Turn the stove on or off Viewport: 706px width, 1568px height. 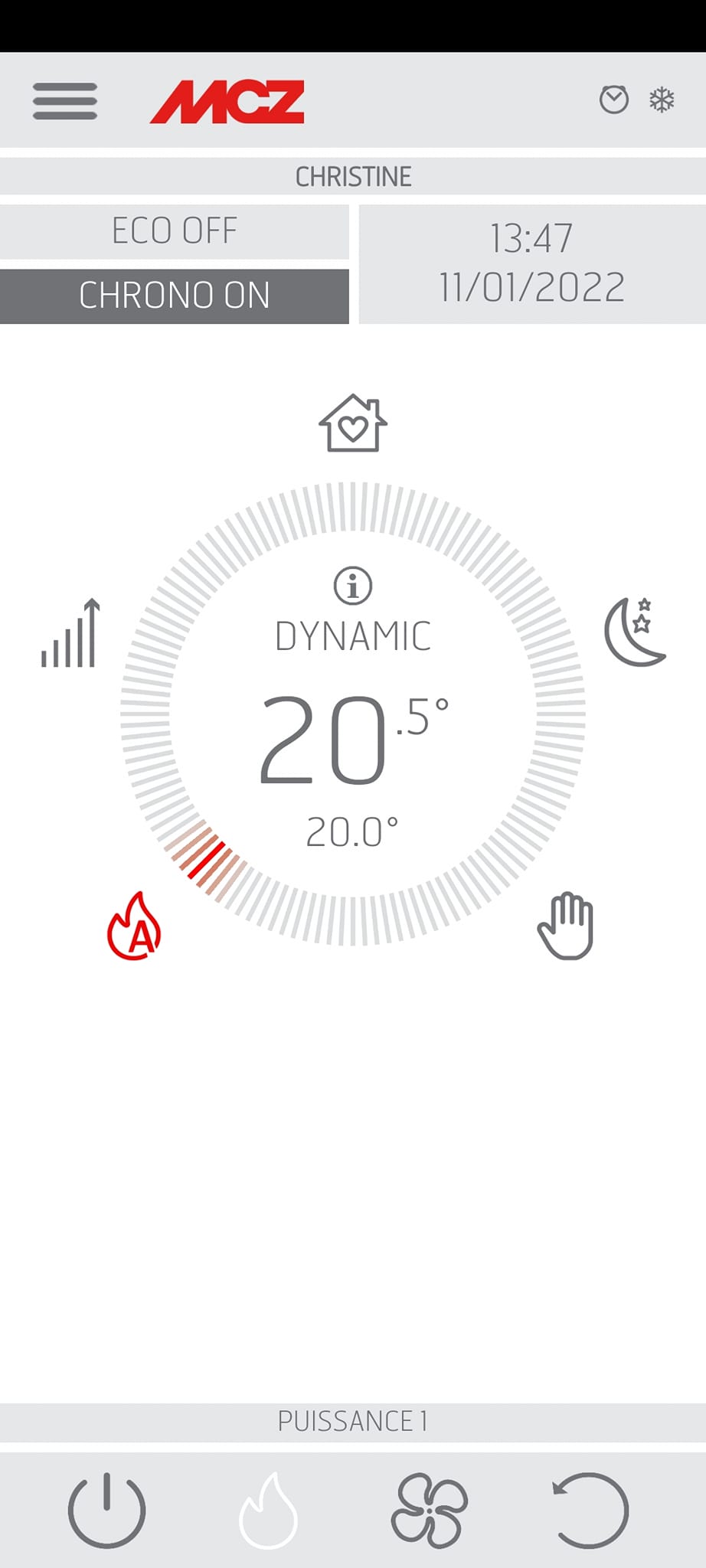(107, 1510)
